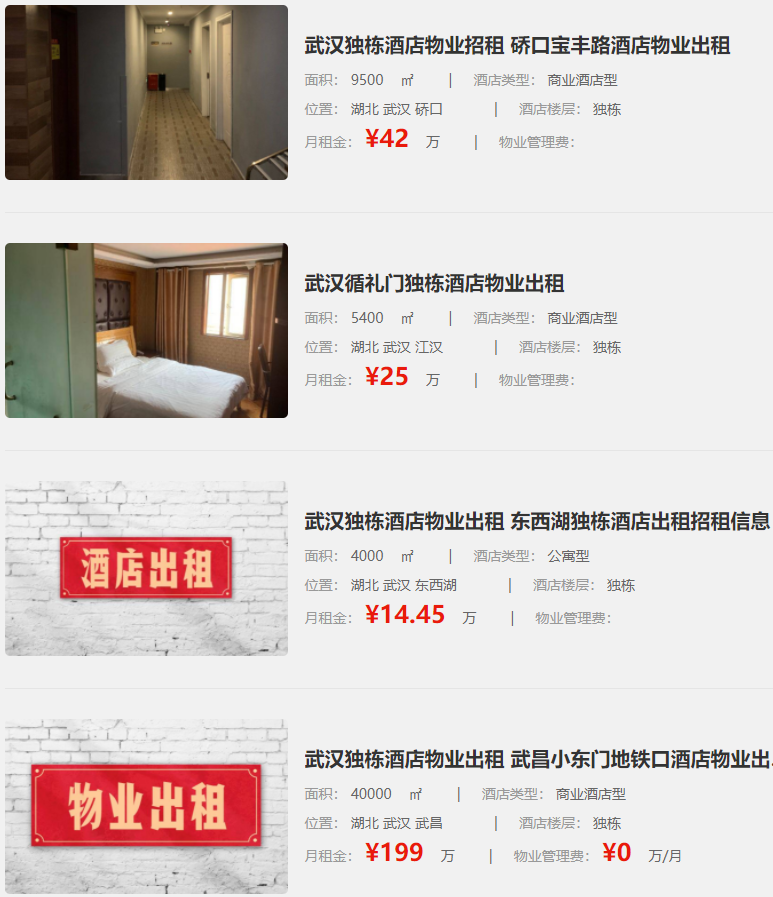
Task: Open the 武昌小东门地铁口酒店物业 listing
Action: click(537, 759)
